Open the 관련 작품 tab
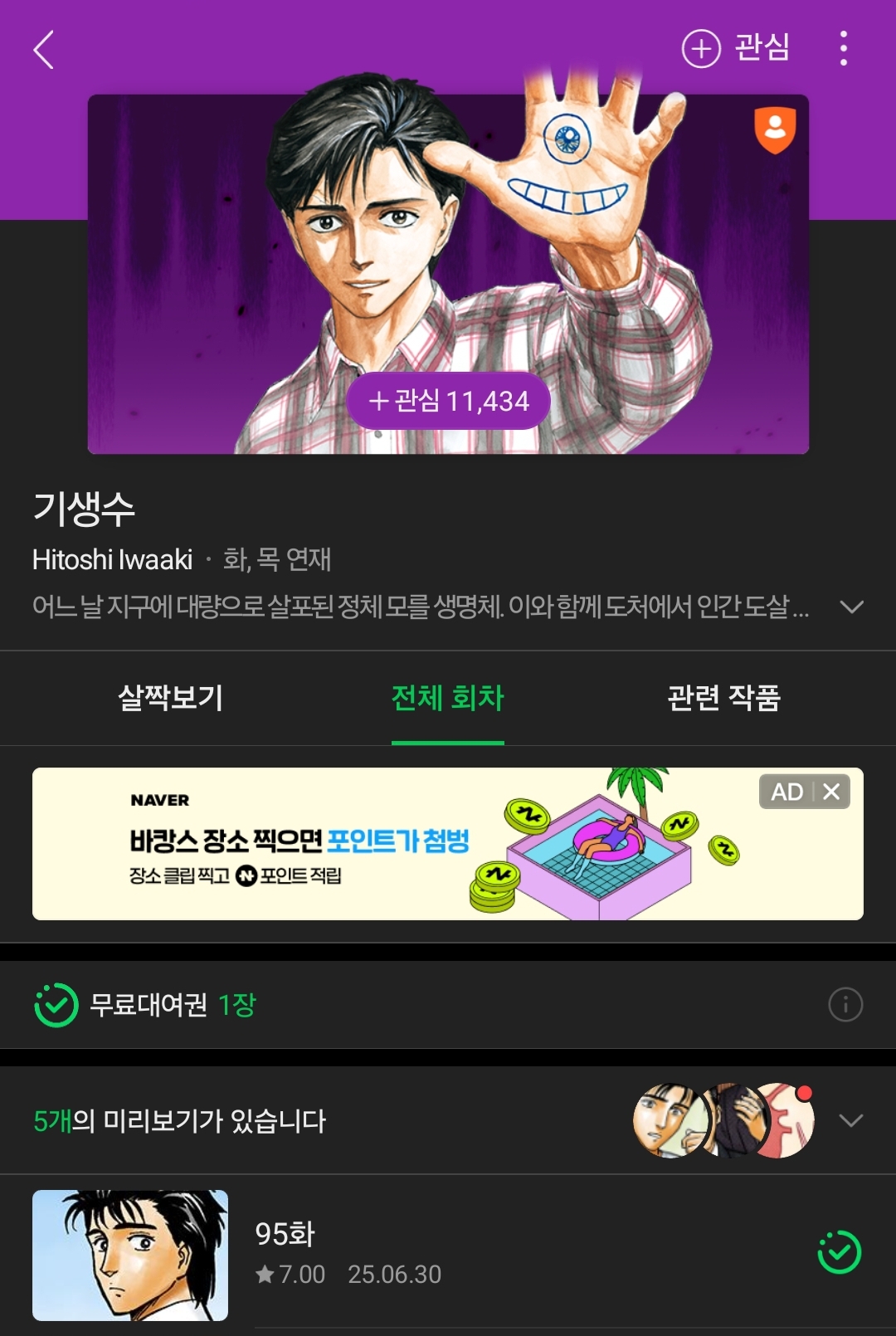This screenshot has width=896, height=1336. [x=724, y=698]
